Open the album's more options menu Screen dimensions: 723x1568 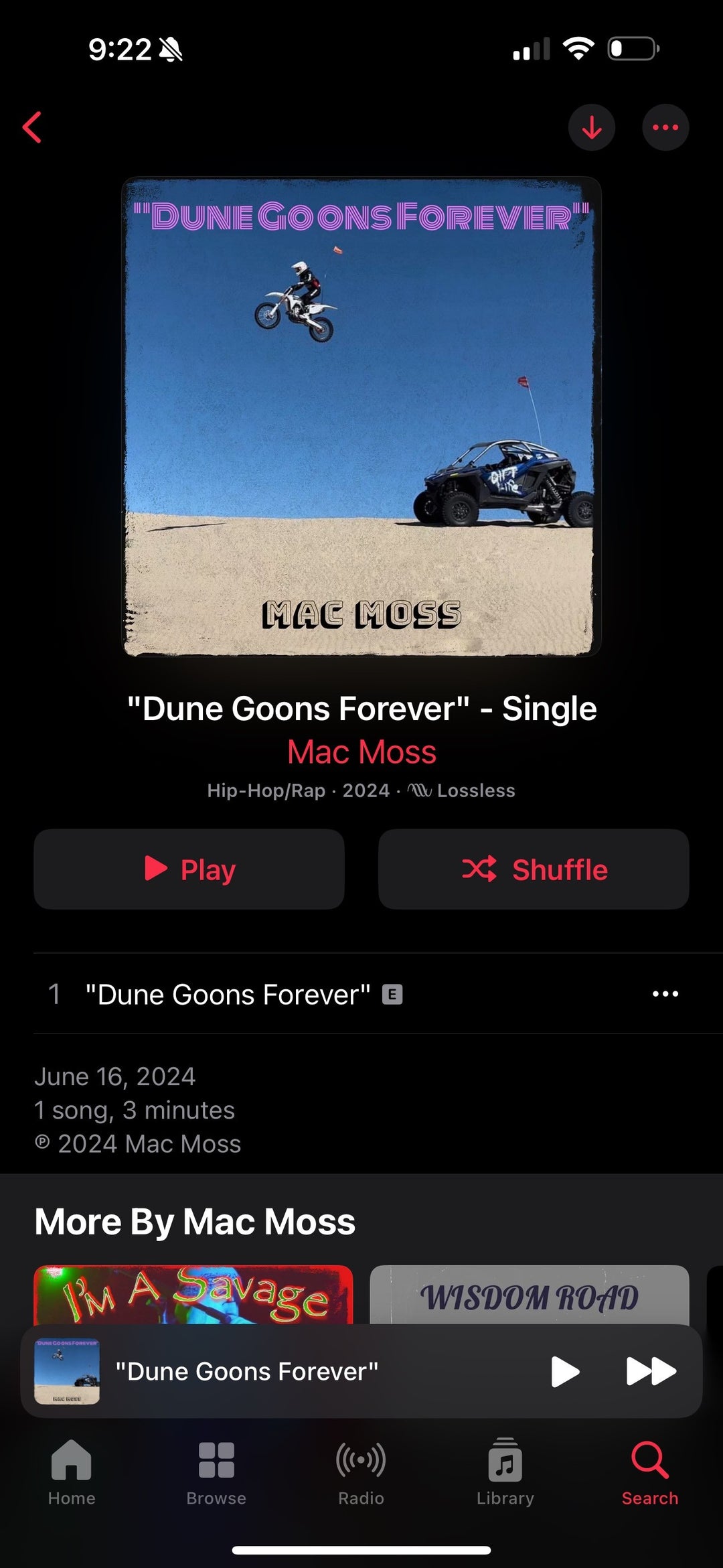tap(665, 127)
